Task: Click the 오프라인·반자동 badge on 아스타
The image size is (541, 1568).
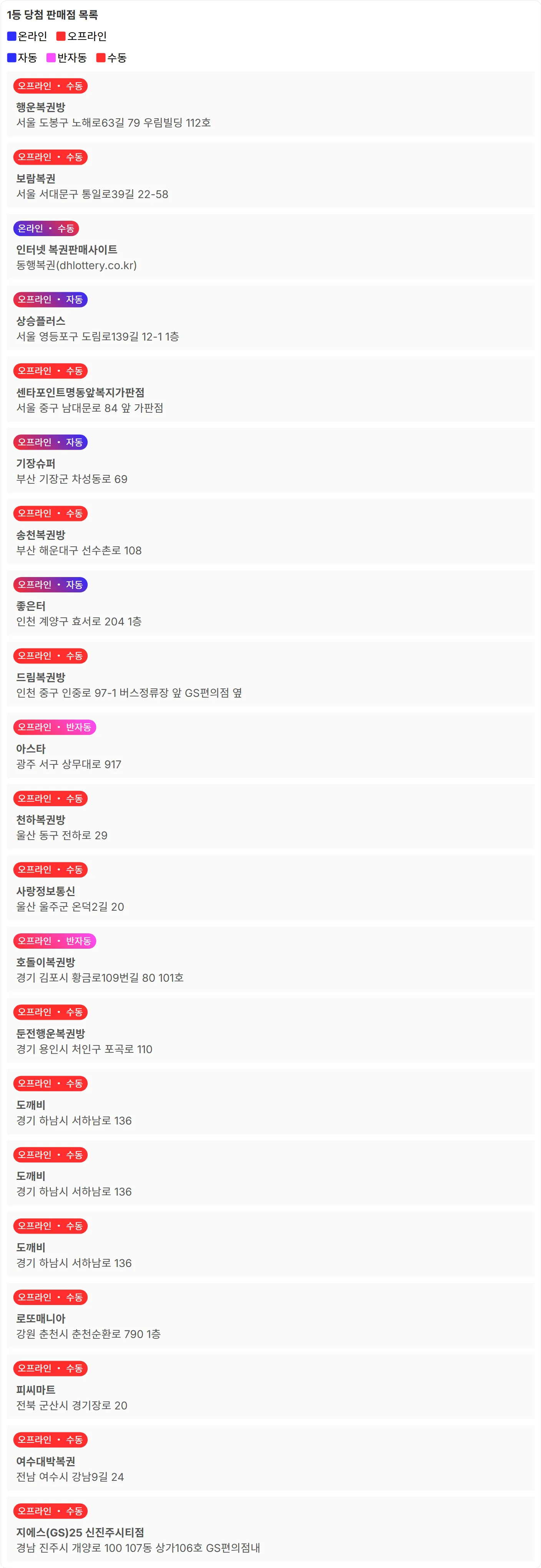Action: (x=55, y=727)
